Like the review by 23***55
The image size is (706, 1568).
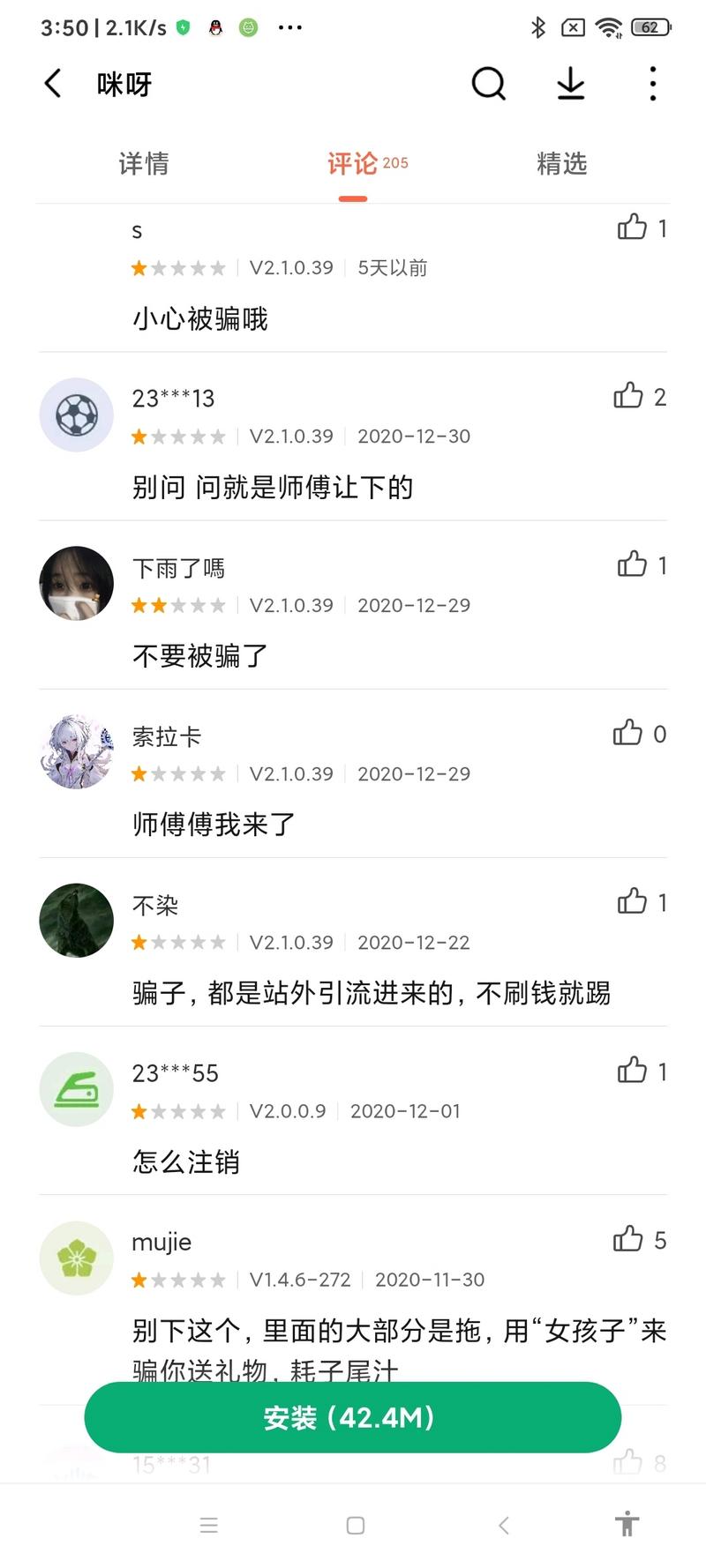[x=632, y=1071]
